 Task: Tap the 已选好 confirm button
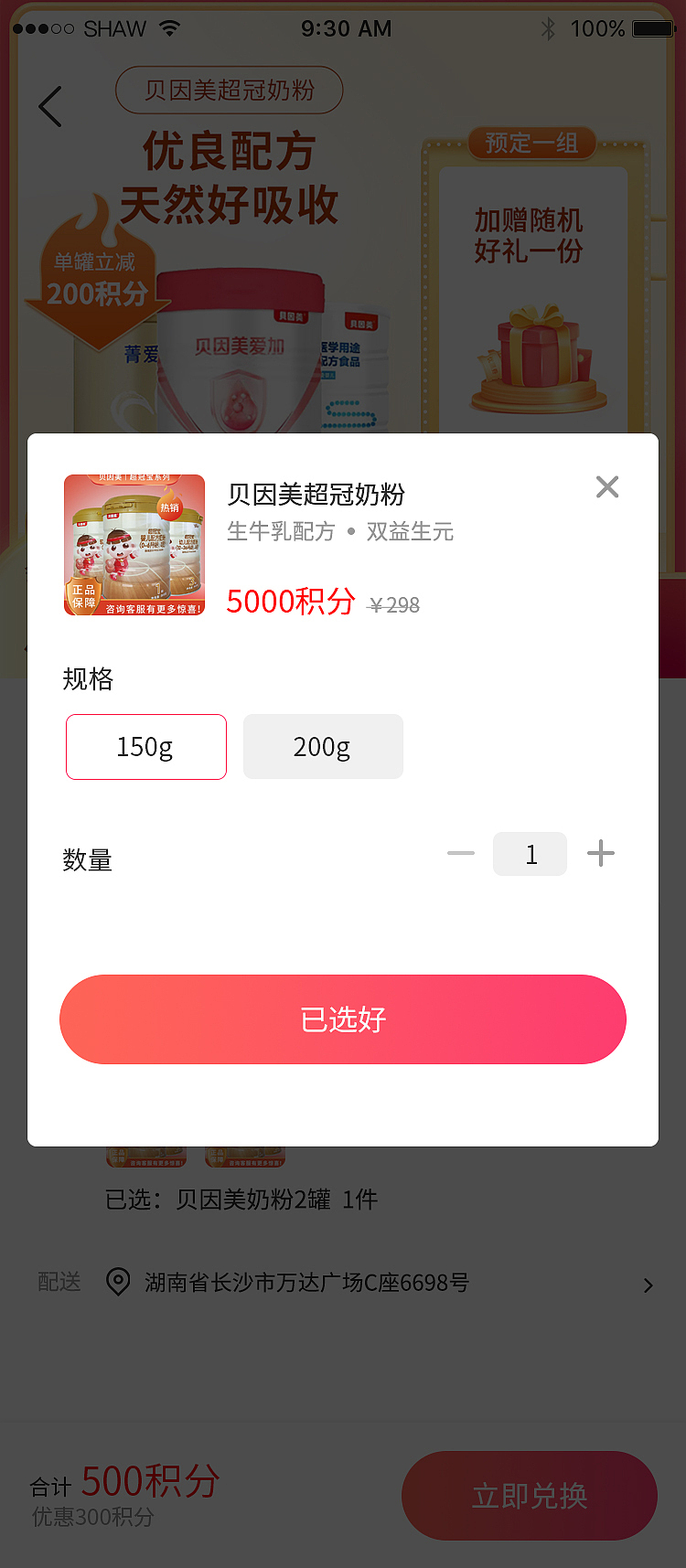(x=343, y=1019)
